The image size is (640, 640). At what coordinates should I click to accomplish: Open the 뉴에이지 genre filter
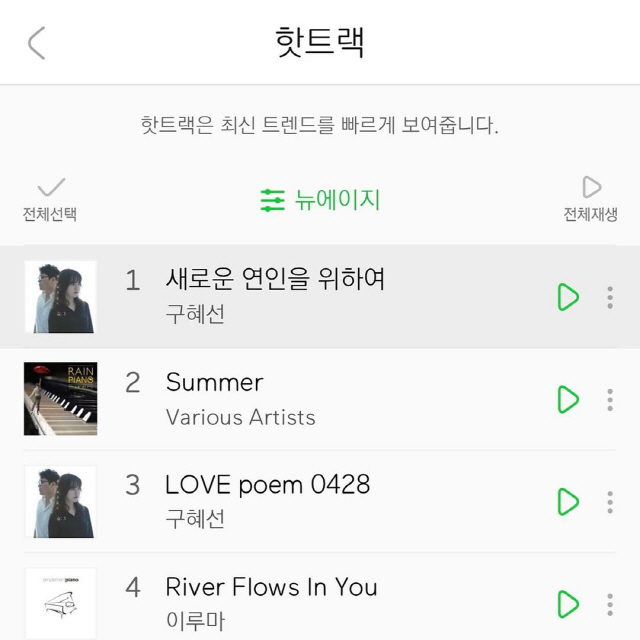pyautogui.click(x=320, y=200)
